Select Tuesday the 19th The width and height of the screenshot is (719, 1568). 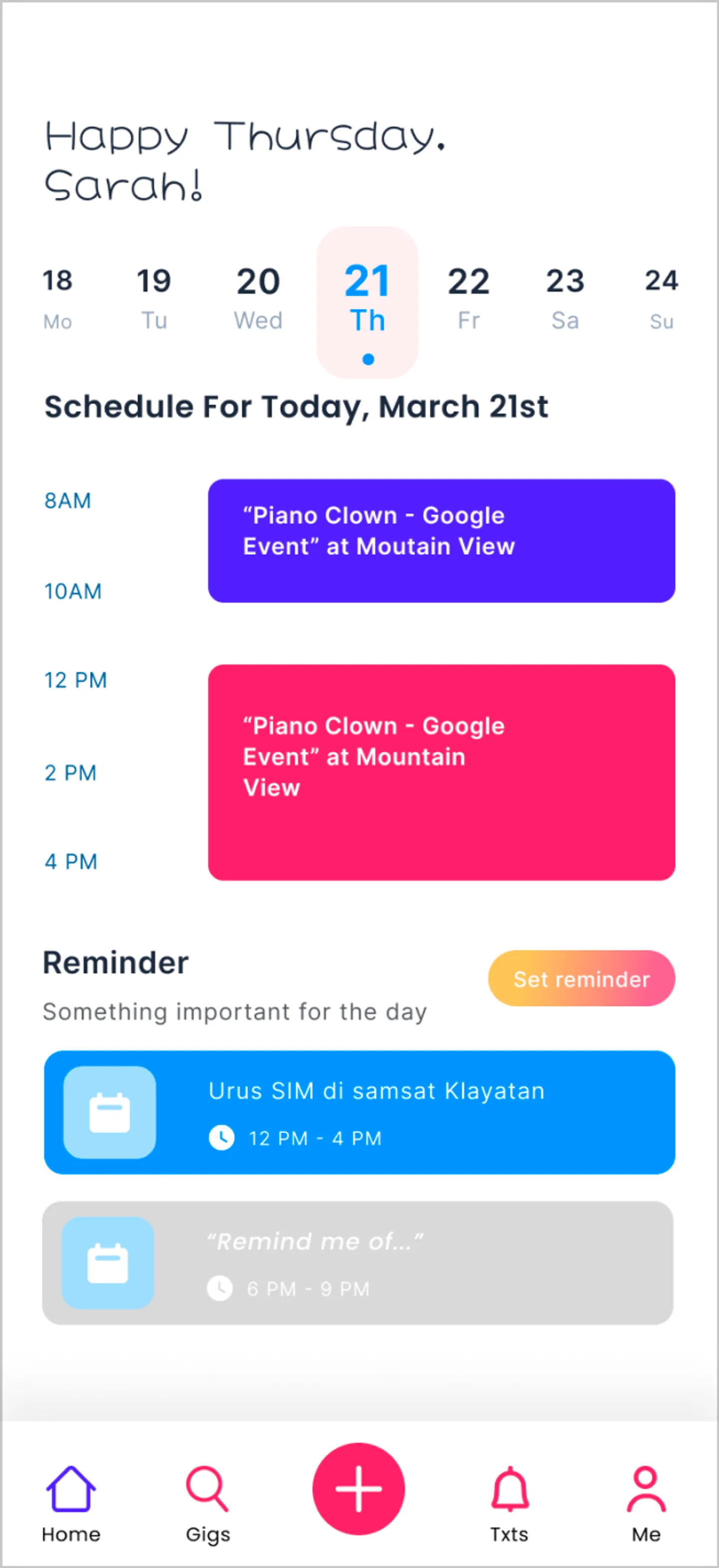click(153, 298)
